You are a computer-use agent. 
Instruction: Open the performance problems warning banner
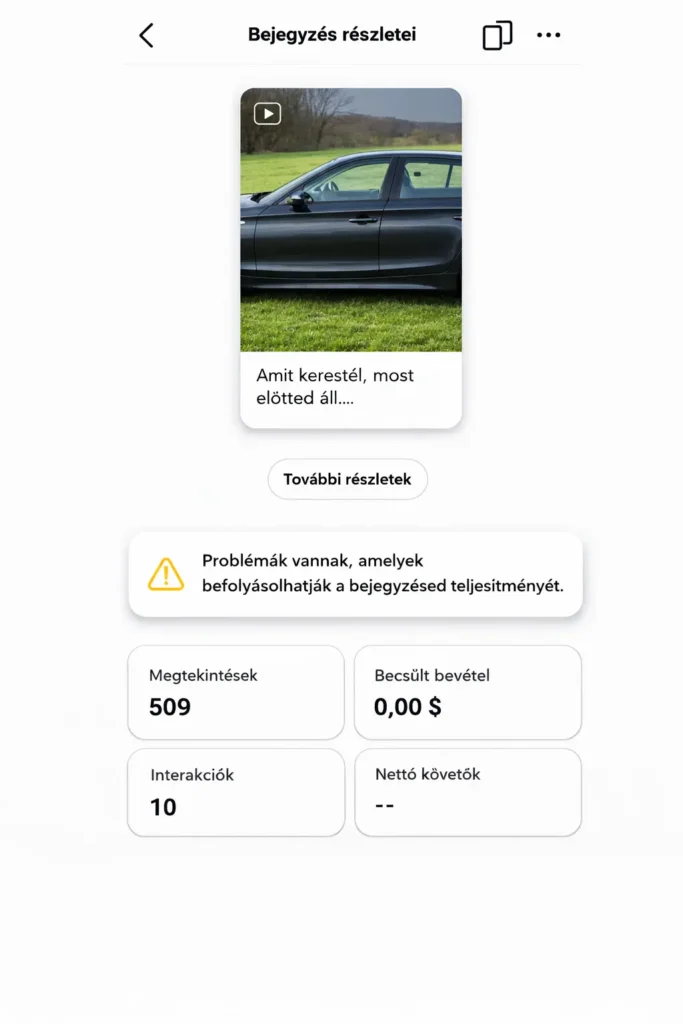coord(355,574)
